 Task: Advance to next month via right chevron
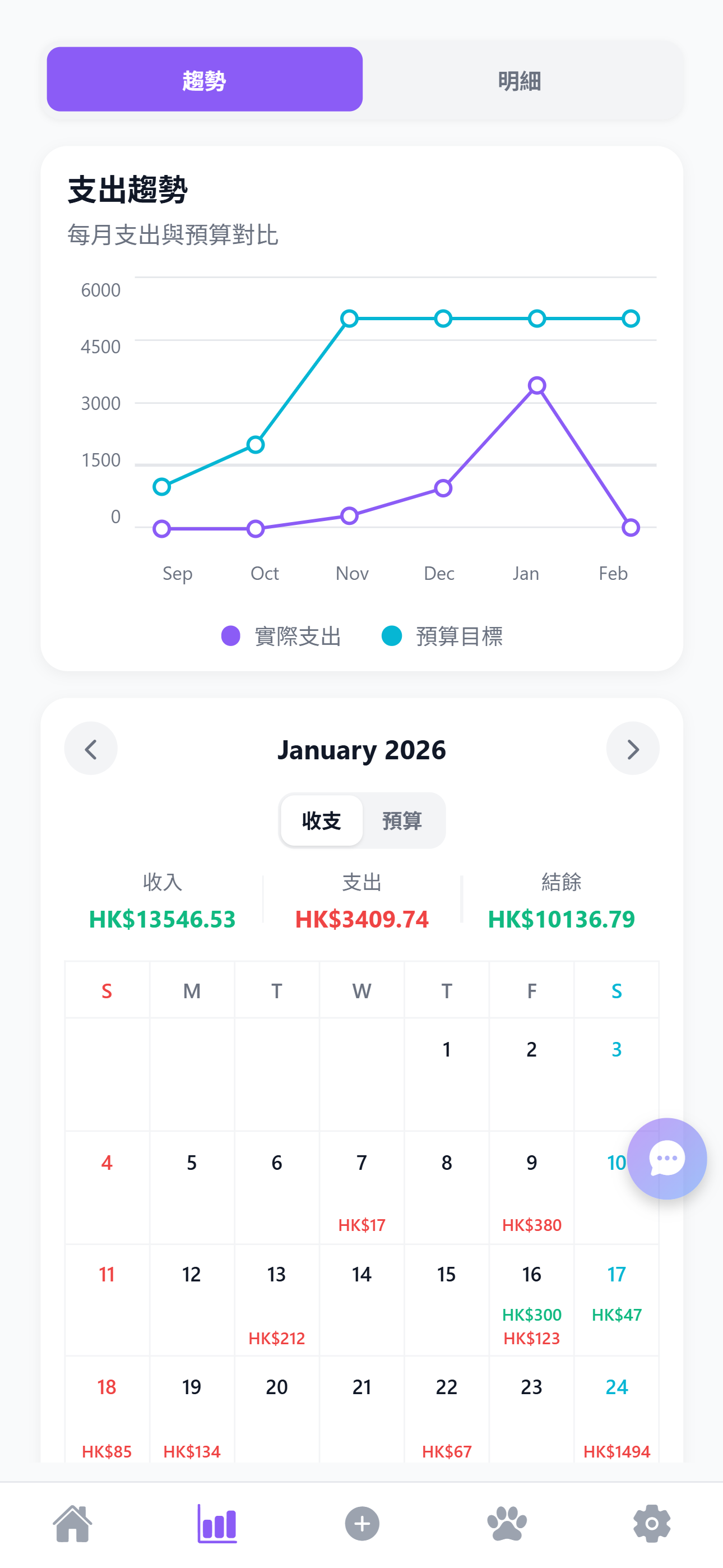[632, 749]
